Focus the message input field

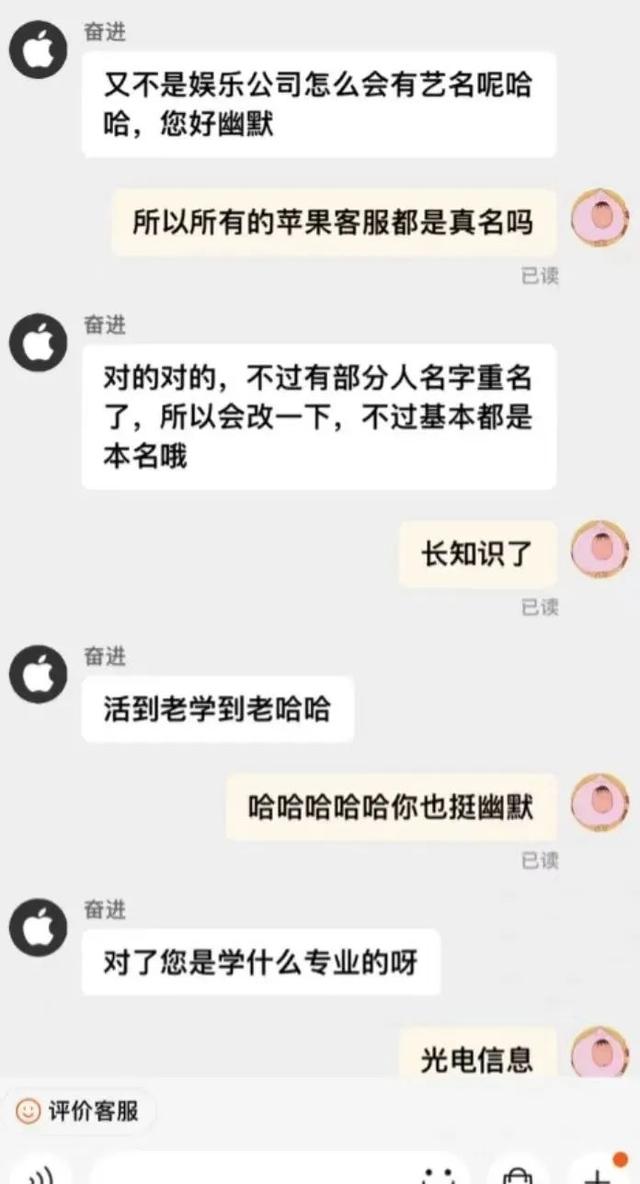(250, 1174)
